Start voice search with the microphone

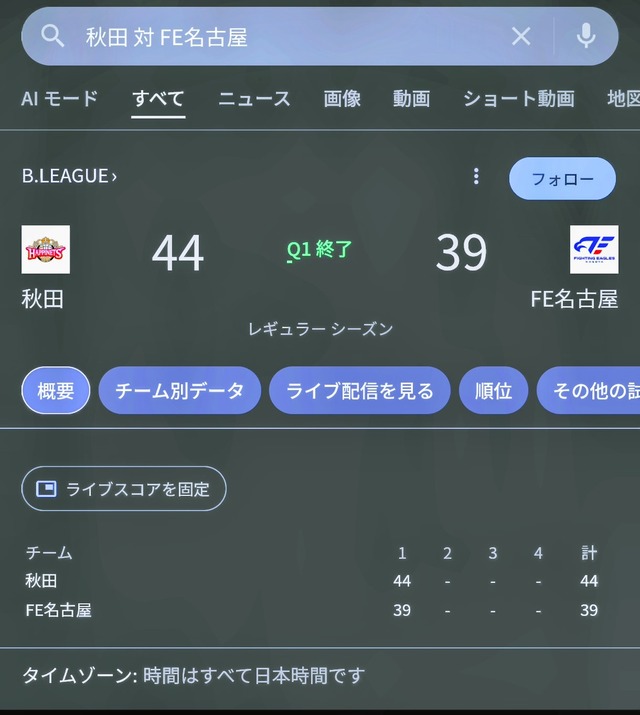coord(586,37)
